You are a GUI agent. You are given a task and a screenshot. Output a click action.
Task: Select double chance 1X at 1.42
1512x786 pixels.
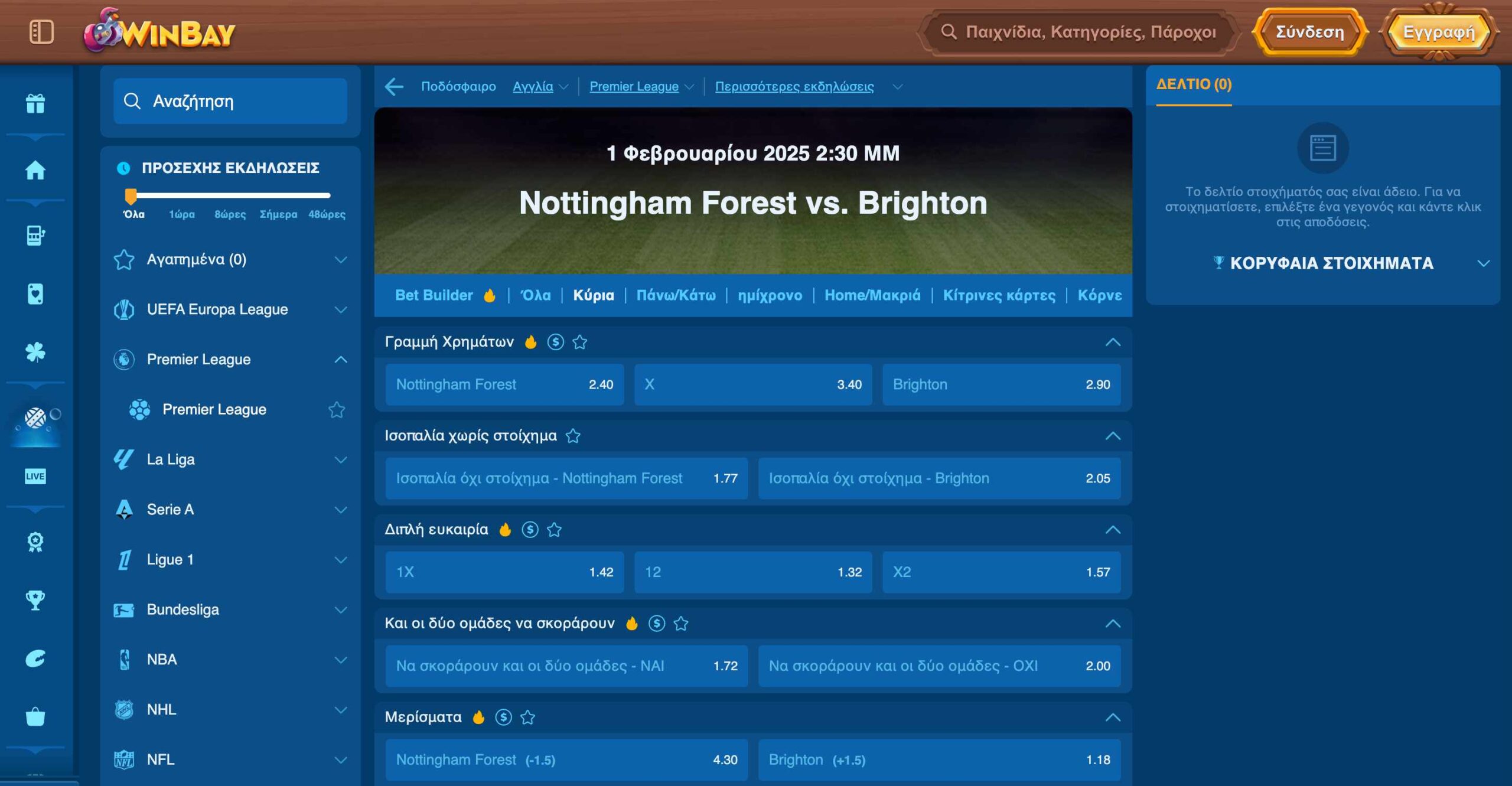(504, 572)
